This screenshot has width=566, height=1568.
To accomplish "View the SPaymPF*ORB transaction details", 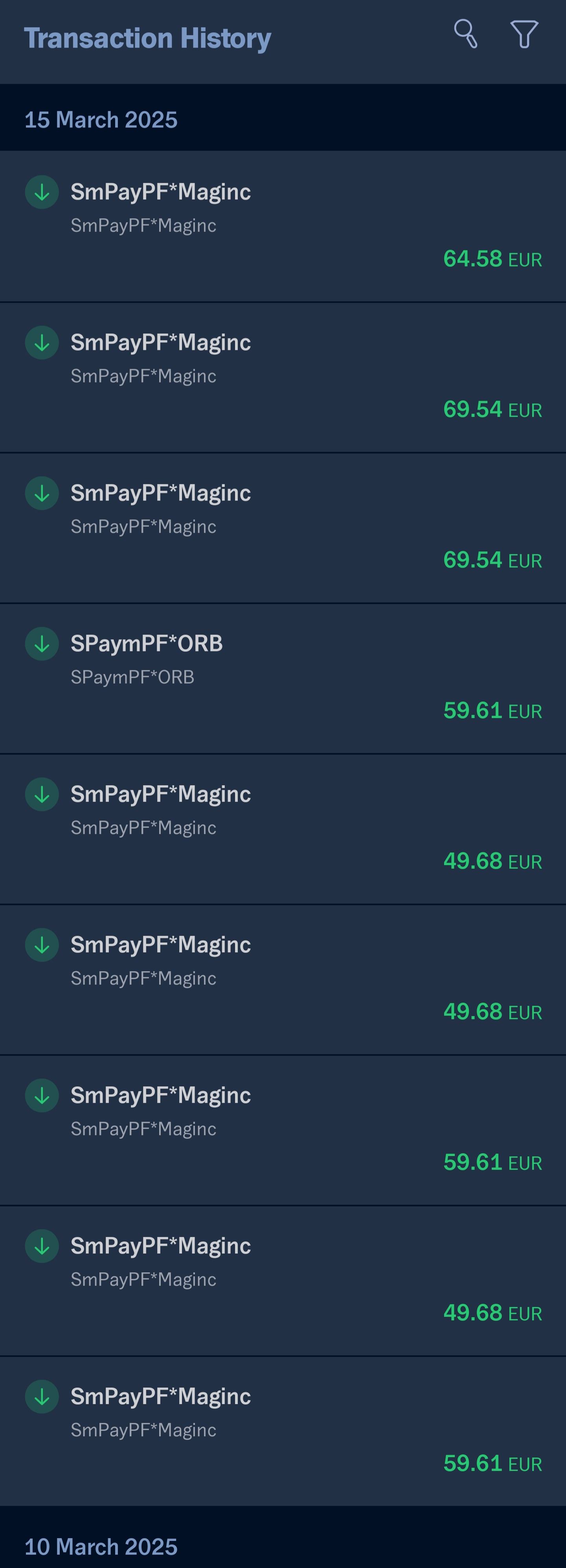I will pos(283,677).
